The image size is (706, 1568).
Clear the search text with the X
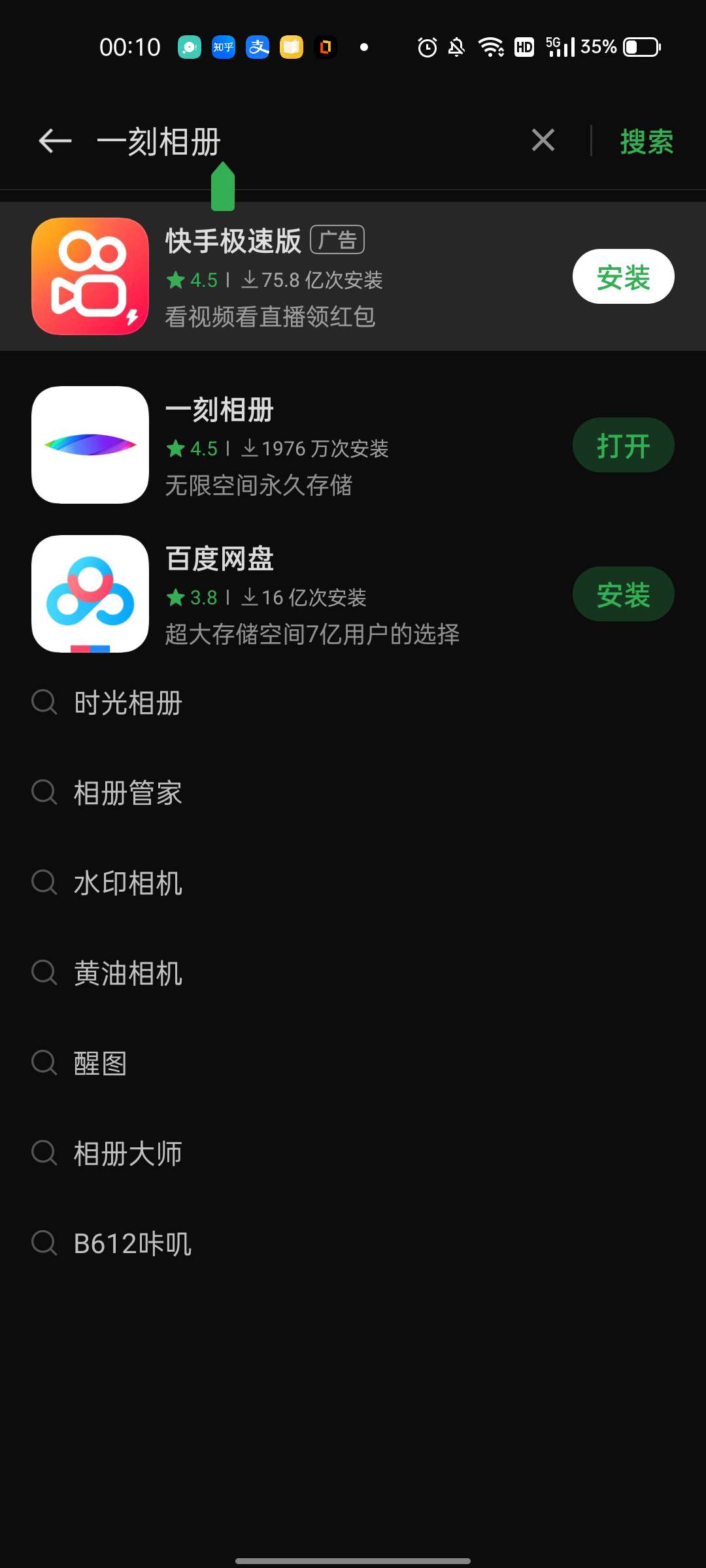pos(543,140)
